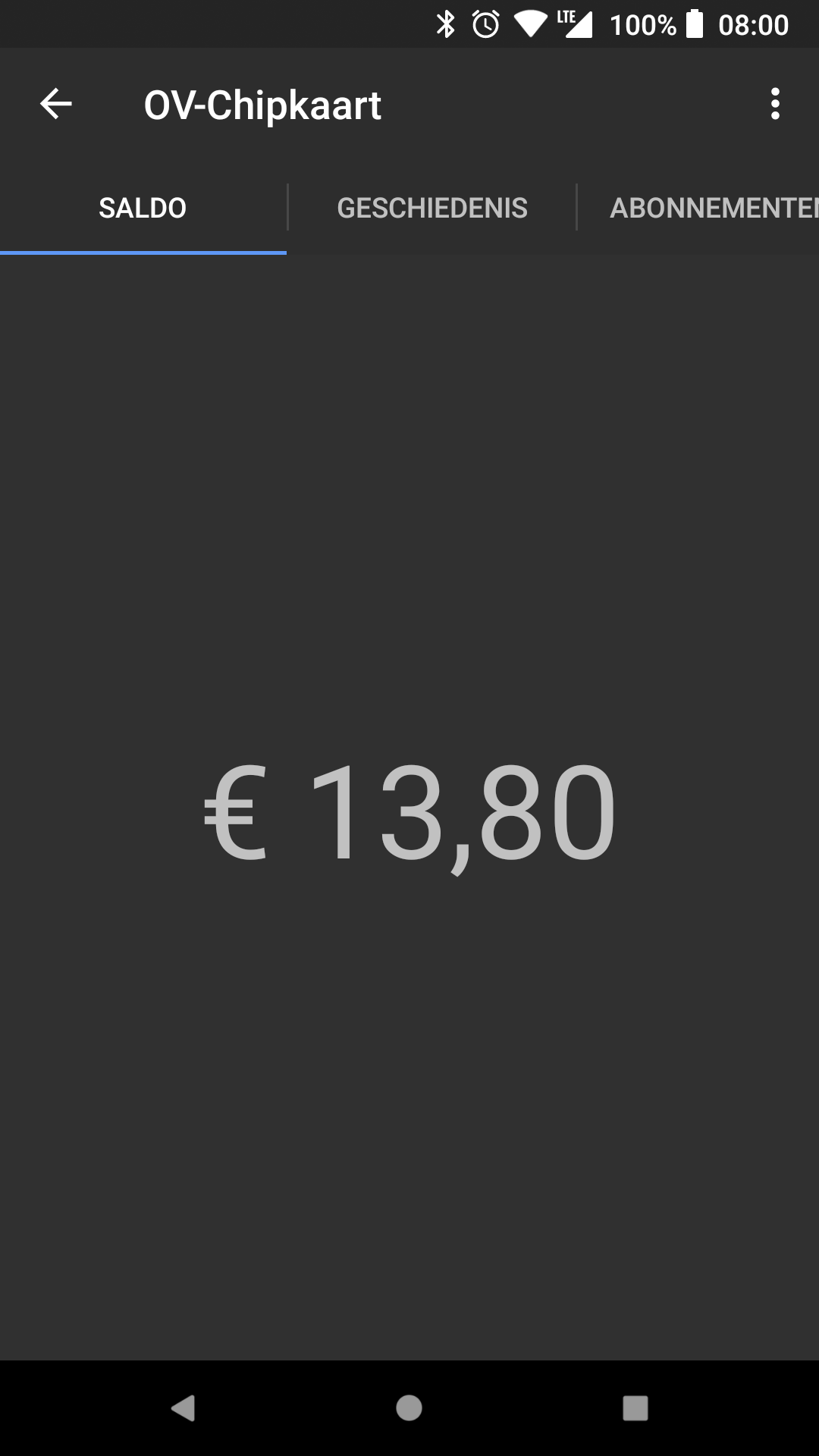This screenshot has height=1456, width=819.
Task: Switch to the Geschiedenis tab
Action: [x=432, y=208]
